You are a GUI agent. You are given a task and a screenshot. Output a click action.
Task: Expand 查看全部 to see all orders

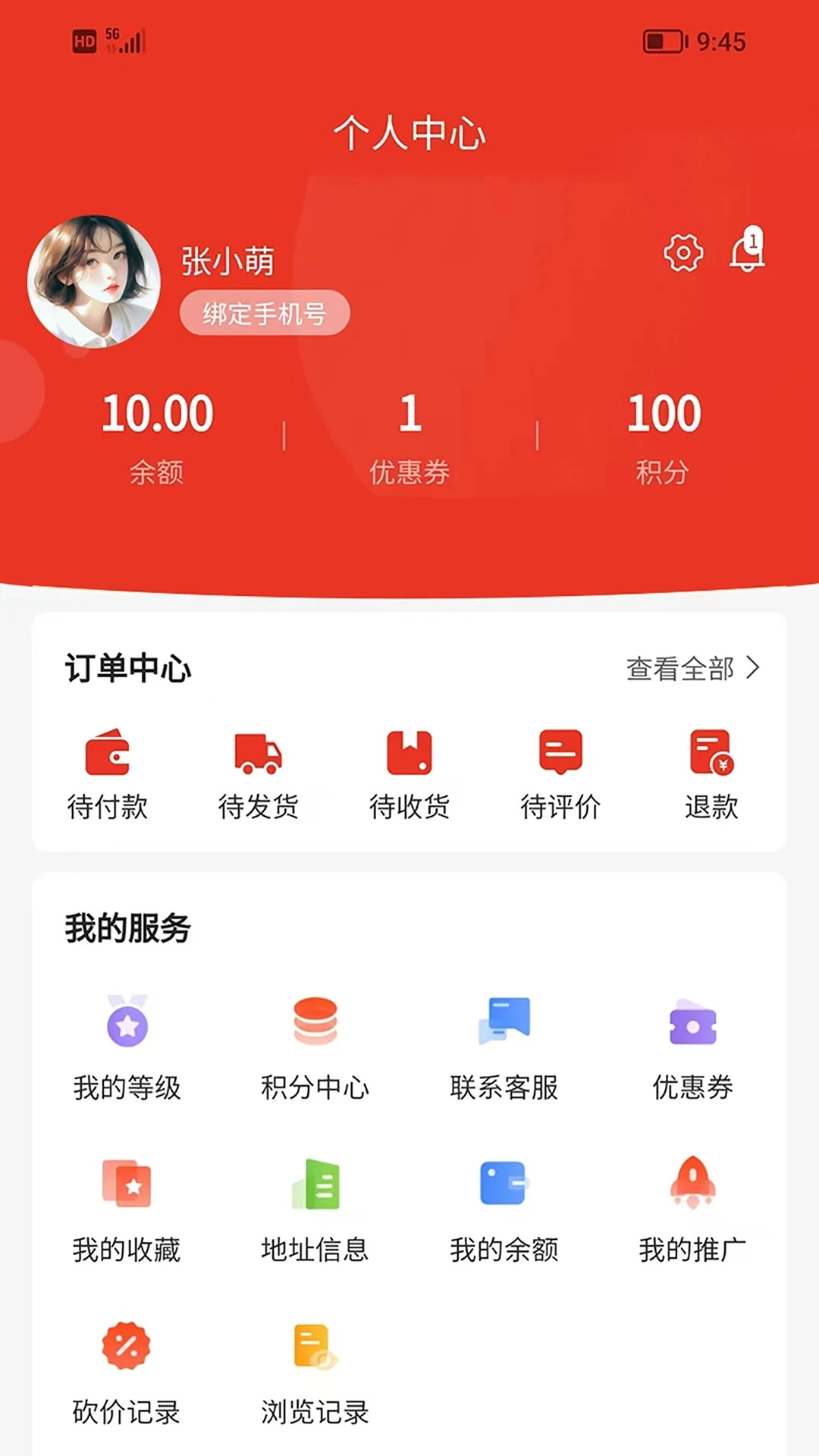682,669
